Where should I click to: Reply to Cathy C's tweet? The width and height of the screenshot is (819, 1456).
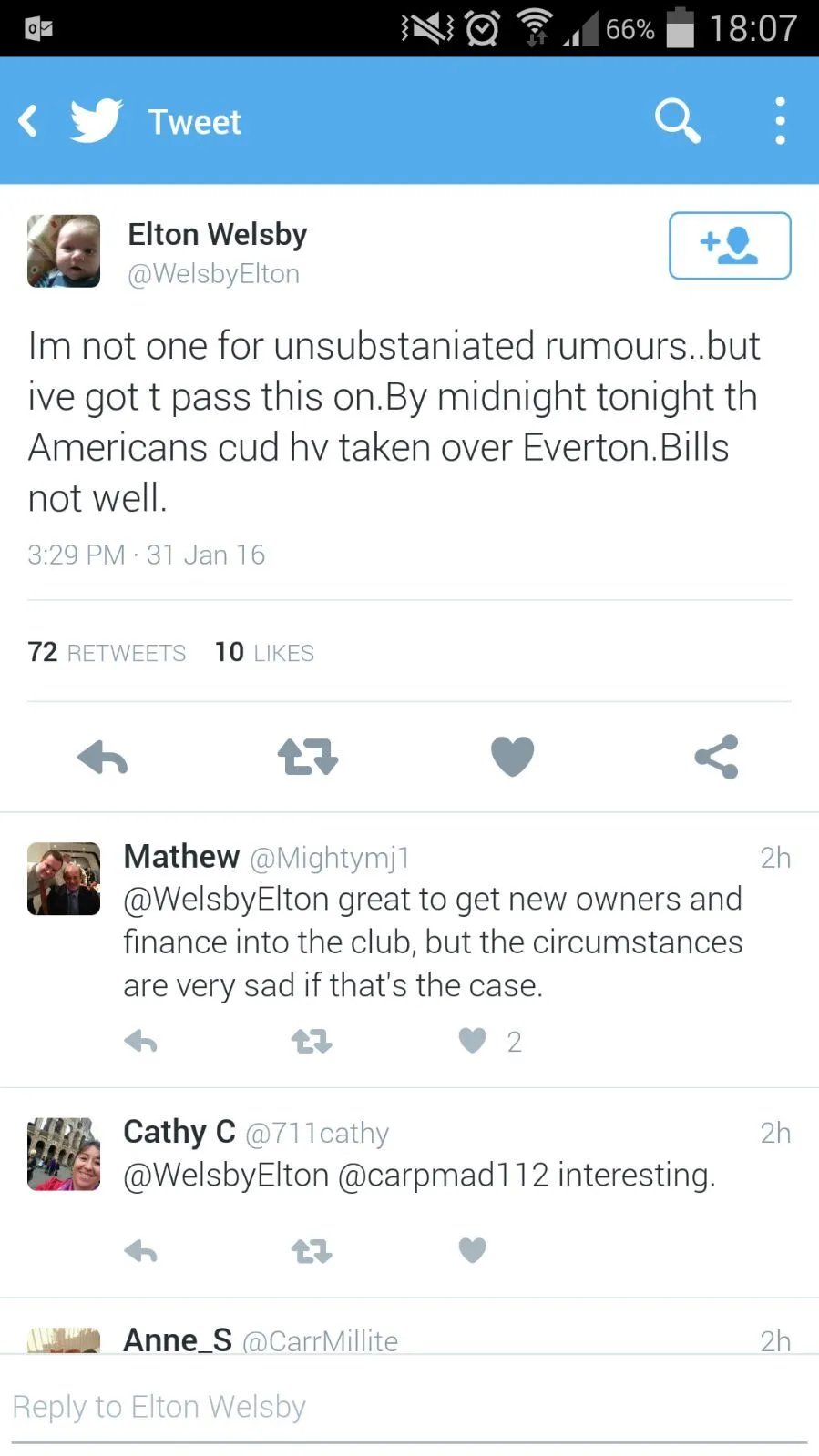coord(141,1252)
